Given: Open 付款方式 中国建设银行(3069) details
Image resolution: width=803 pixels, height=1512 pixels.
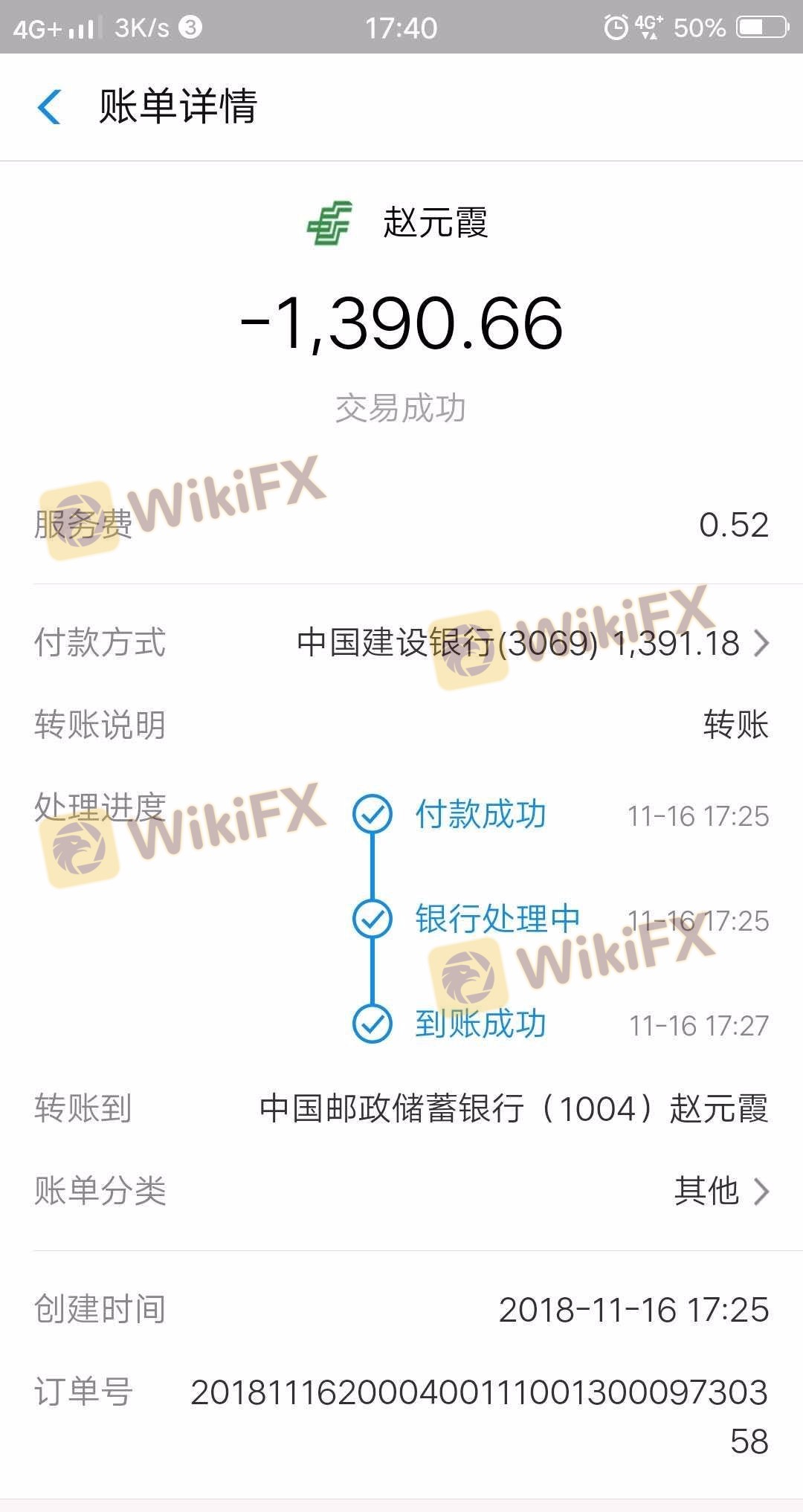Looking at the screenshot, I should pos(532,644).
